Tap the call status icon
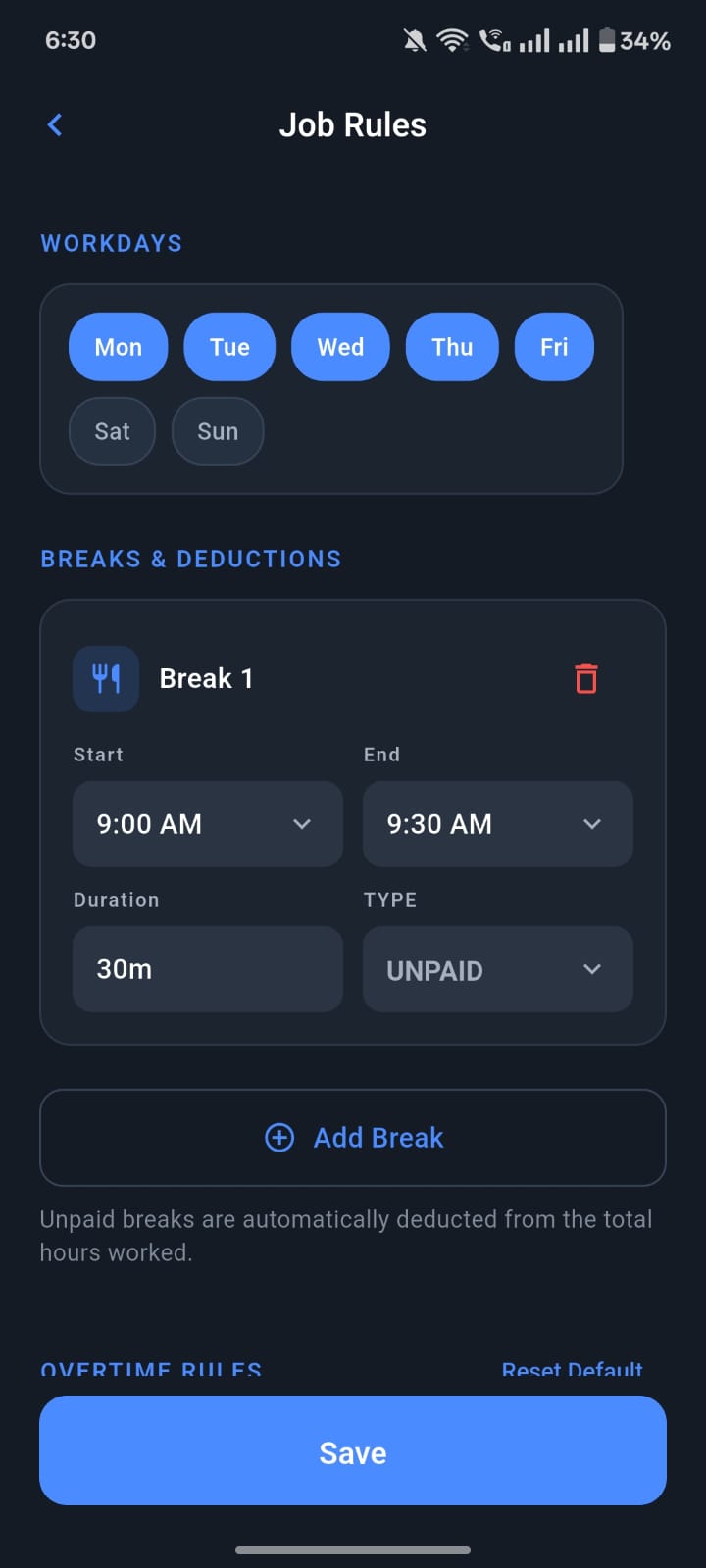 coord(493,40)
